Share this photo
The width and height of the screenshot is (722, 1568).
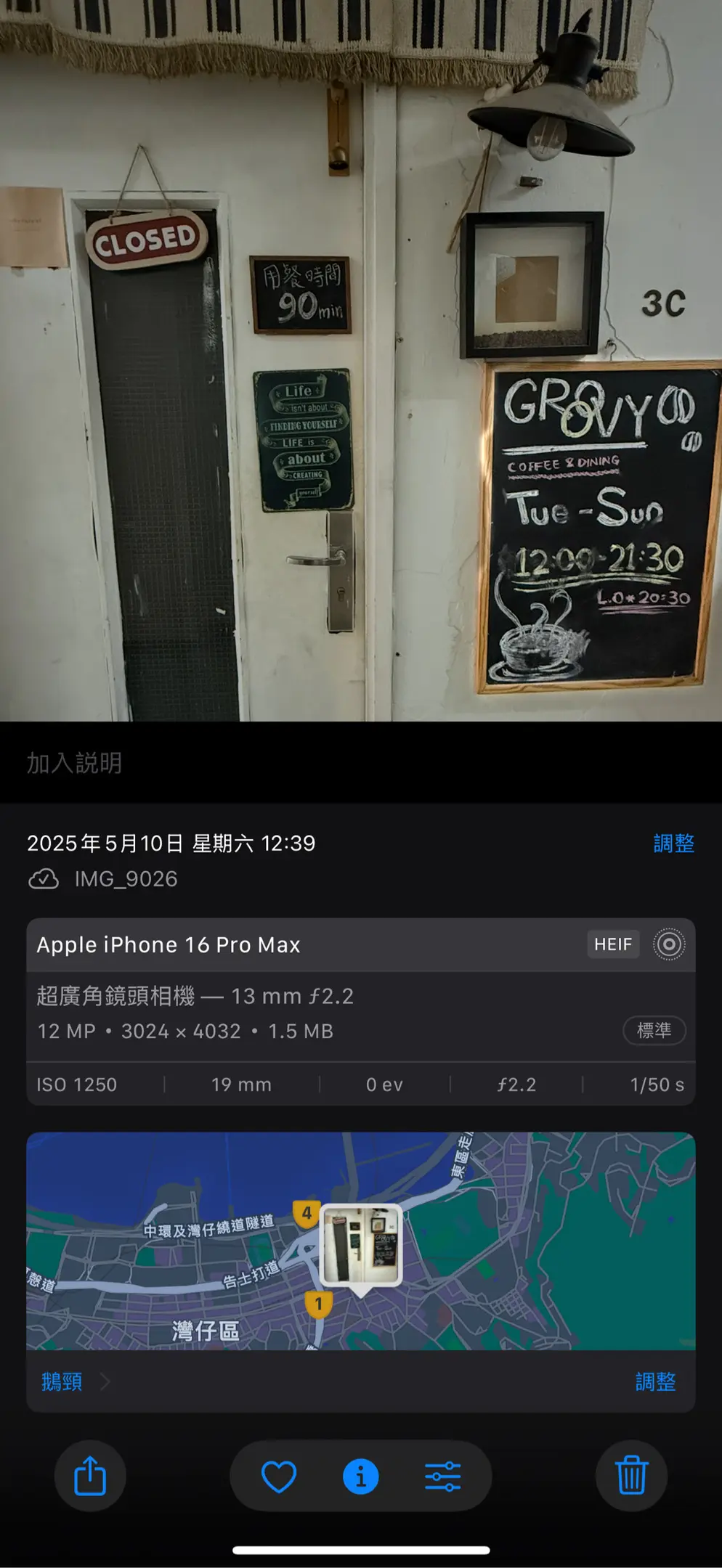[90, 1476]
